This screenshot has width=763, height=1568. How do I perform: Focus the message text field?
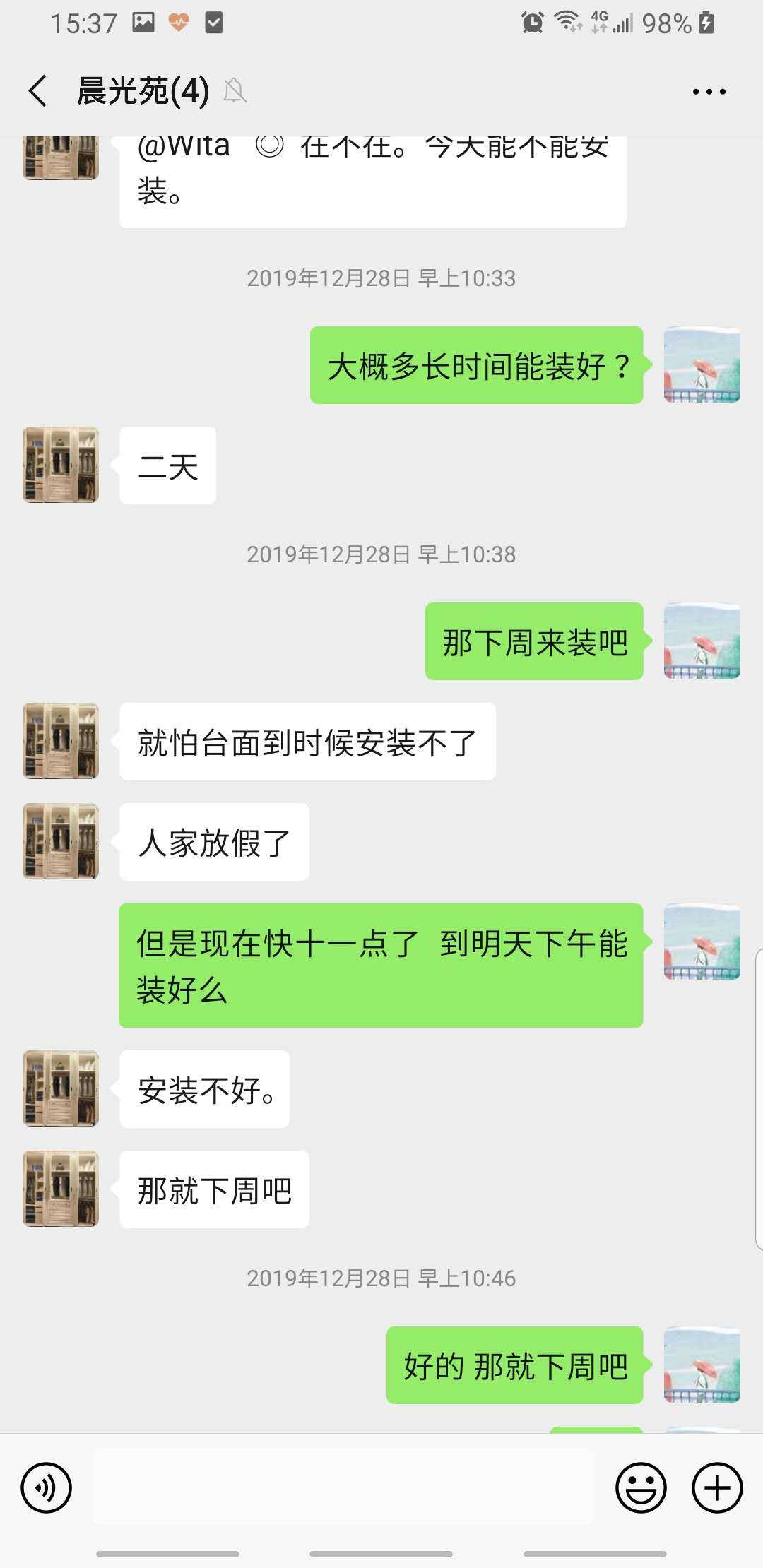point(344,1486)
